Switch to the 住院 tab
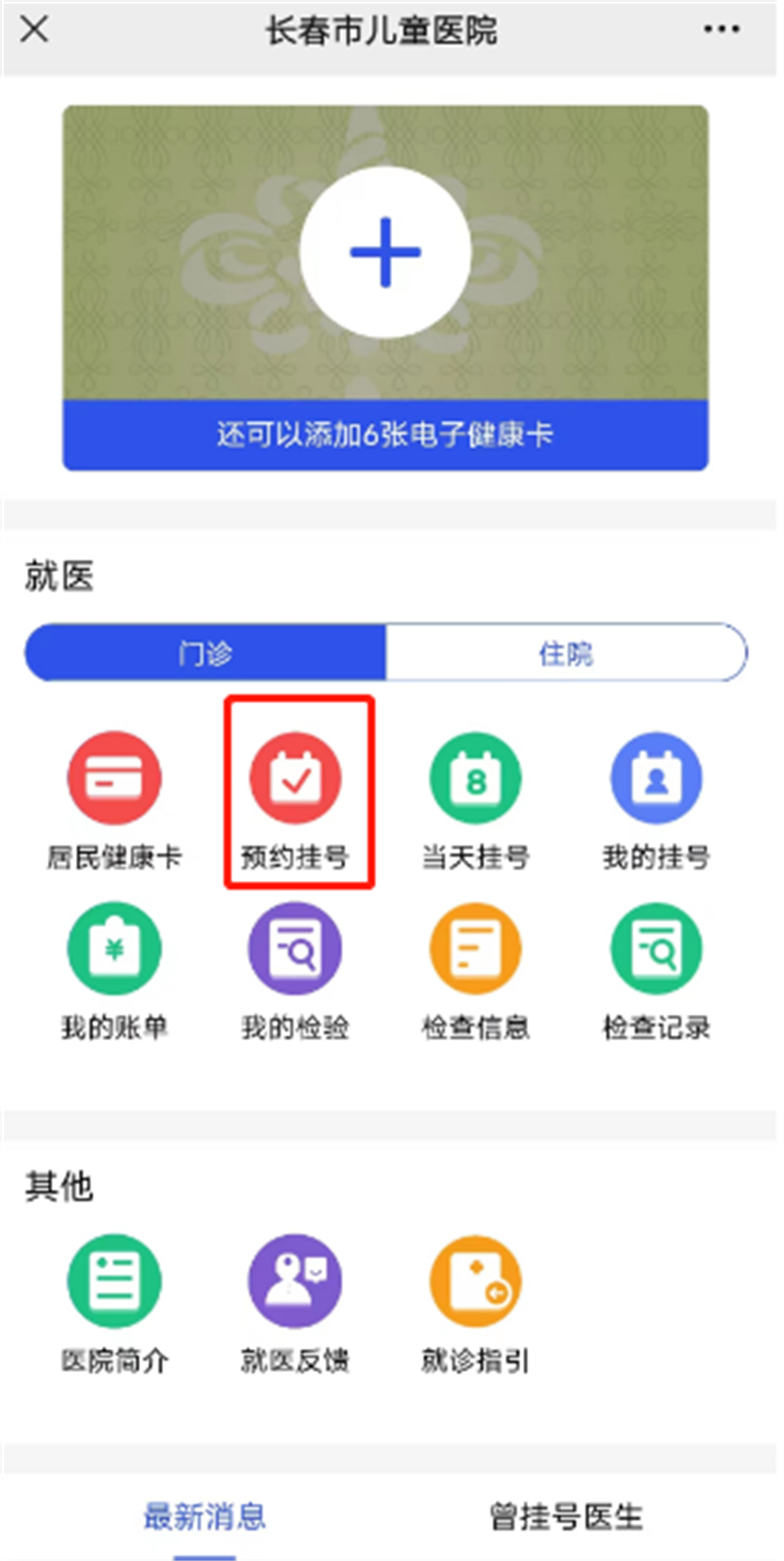784x1561 pixels. [x=566, y=653]
